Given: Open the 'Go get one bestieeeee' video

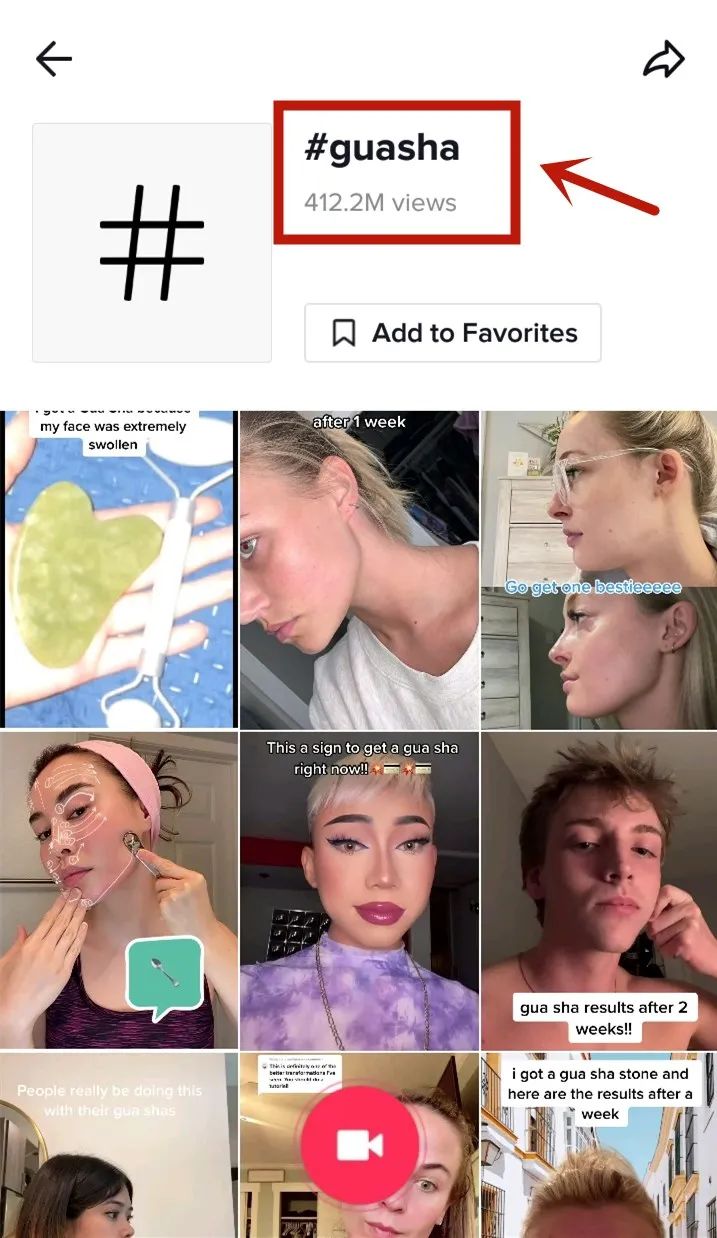Looking at the screenshot, I should tap(599, 570).
